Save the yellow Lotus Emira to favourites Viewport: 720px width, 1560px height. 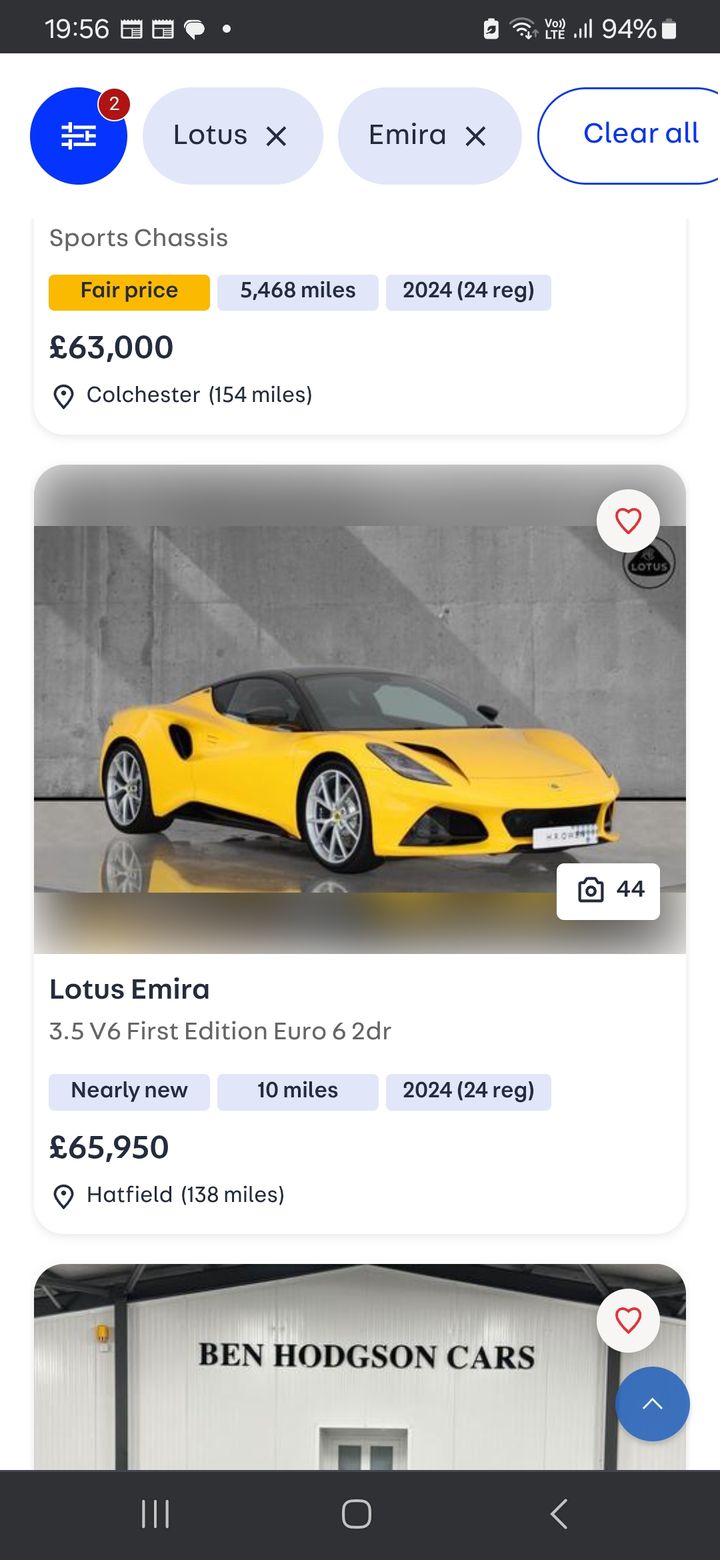point(628,521)
